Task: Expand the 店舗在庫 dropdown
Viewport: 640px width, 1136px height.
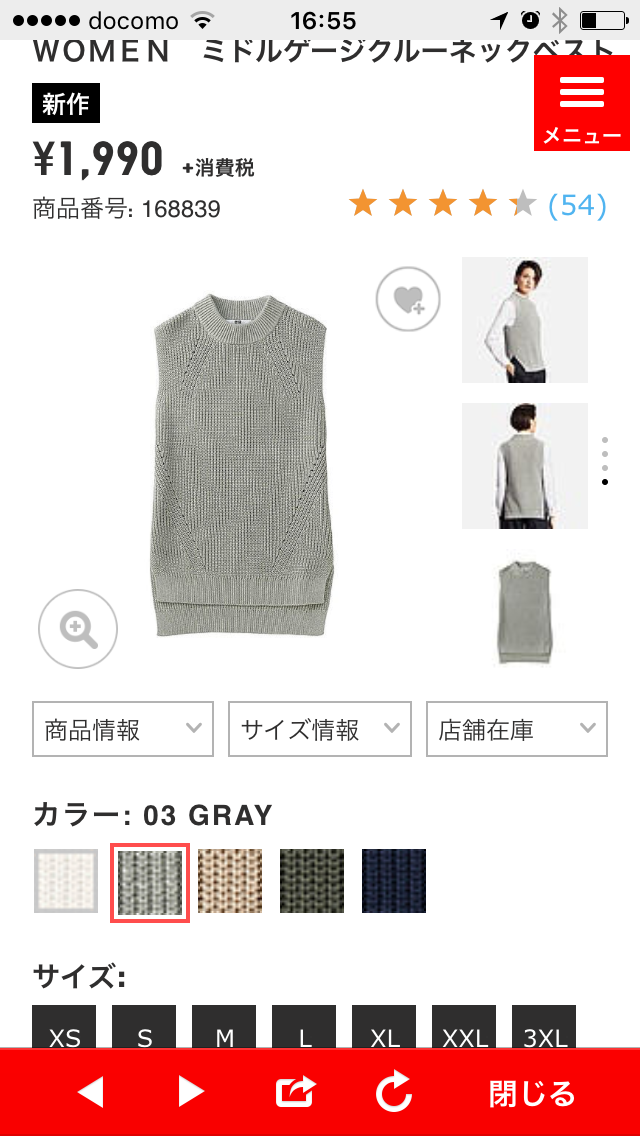Action: click(516, 729)
